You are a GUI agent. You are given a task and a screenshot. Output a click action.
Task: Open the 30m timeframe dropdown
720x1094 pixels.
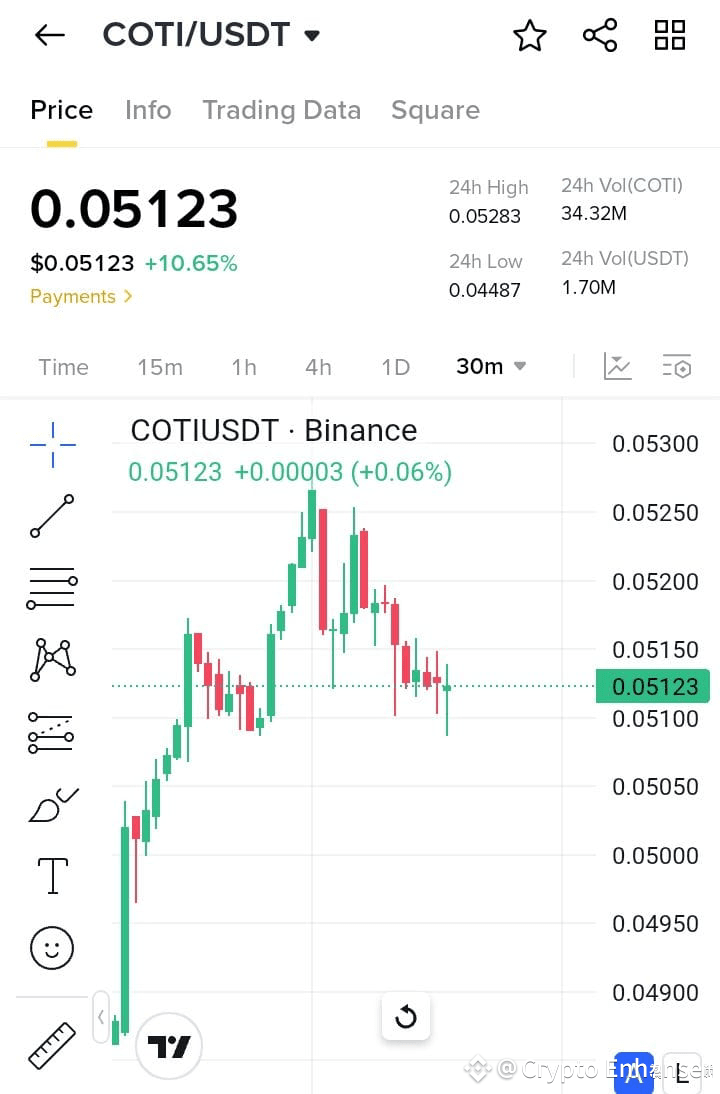click(489, 366)
